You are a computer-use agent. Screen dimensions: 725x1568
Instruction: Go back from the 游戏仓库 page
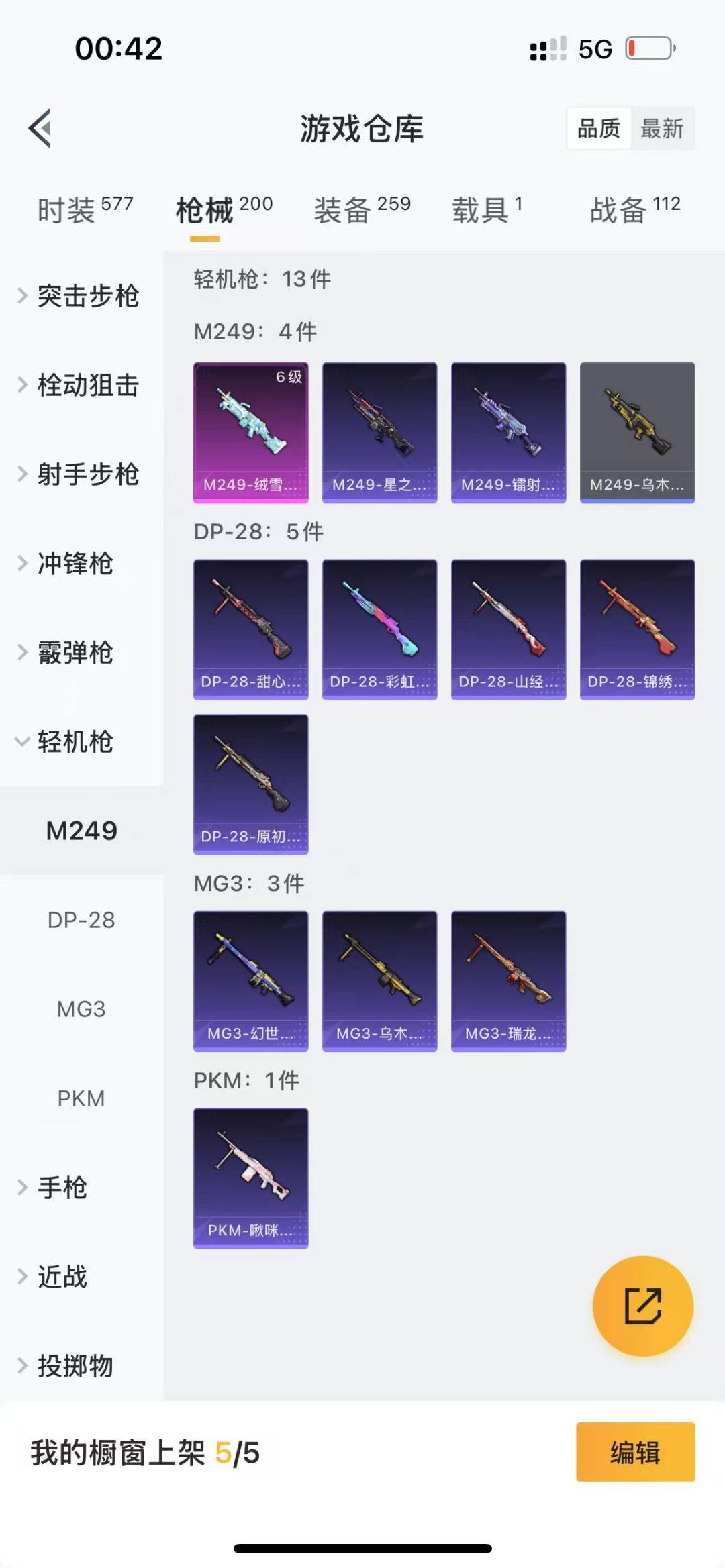pos(40,127)
